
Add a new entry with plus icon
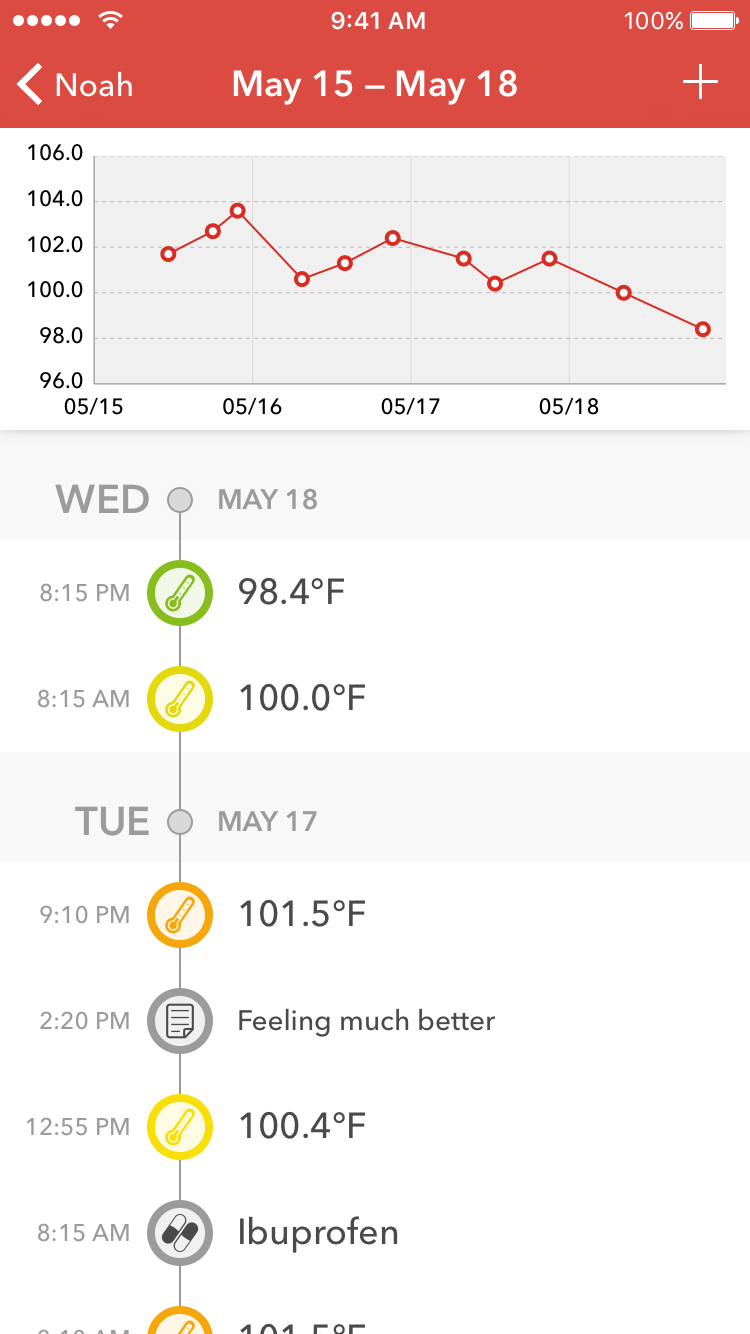tap(700, 83)
